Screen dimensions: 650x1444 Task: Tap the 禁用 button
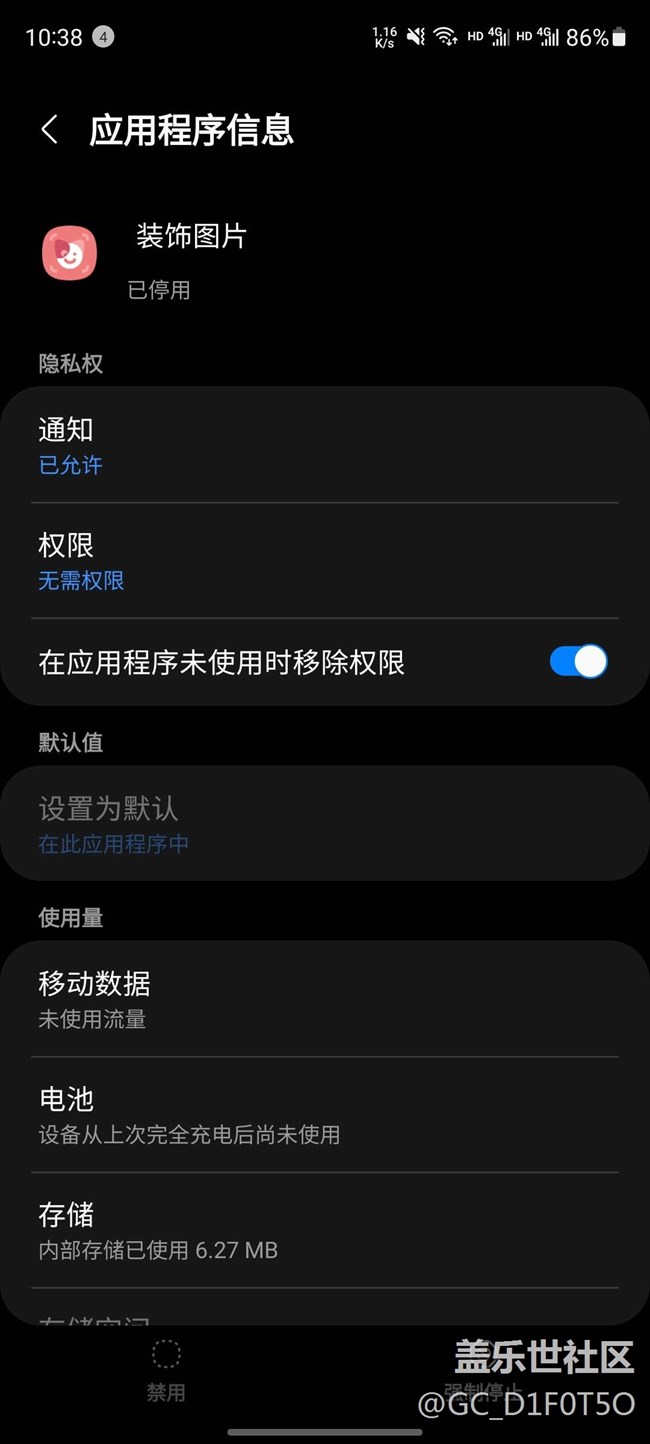[166, 1371]
